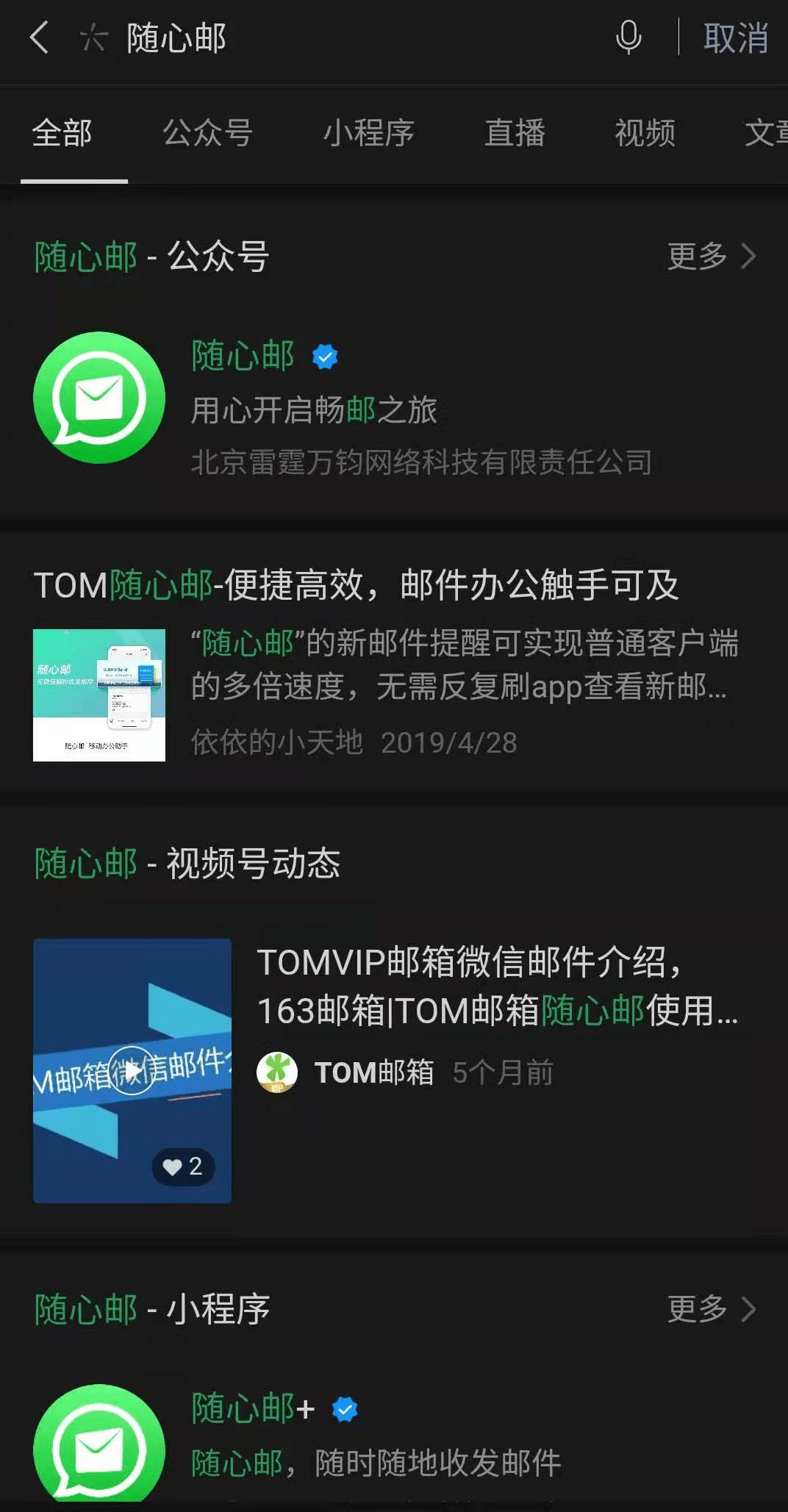Click the back arrow to exit search

pyautogui.click(x=37, y=37)
